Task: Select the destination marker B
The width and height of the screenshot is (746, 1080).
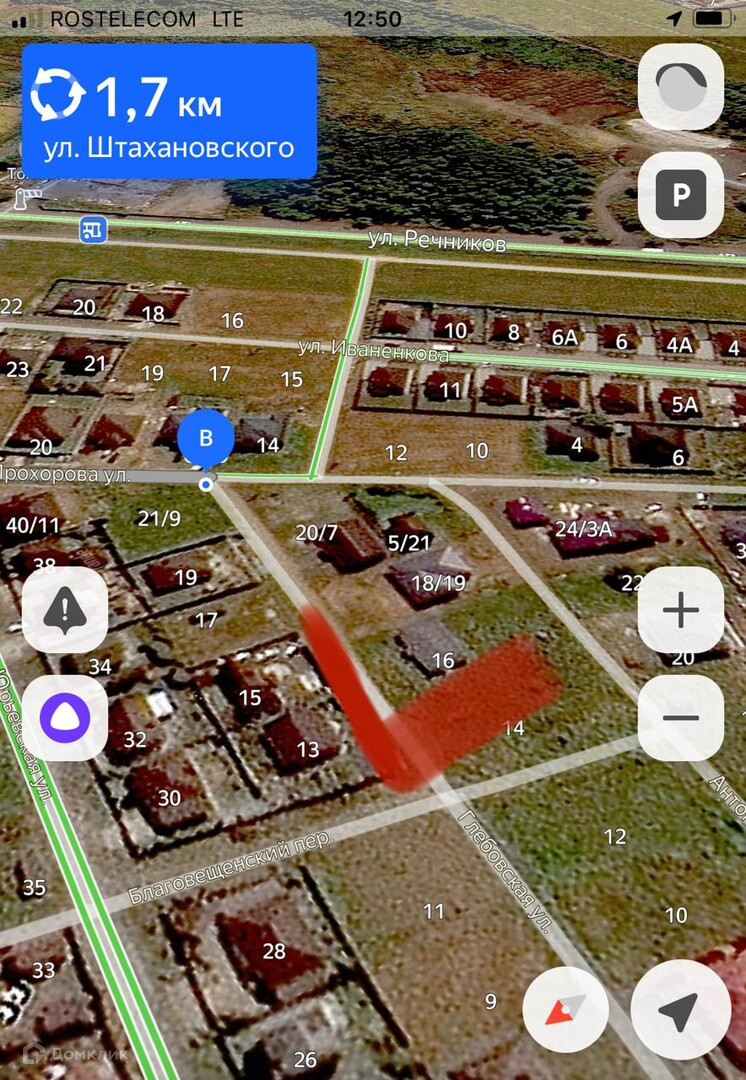Action: pos(206,439)
